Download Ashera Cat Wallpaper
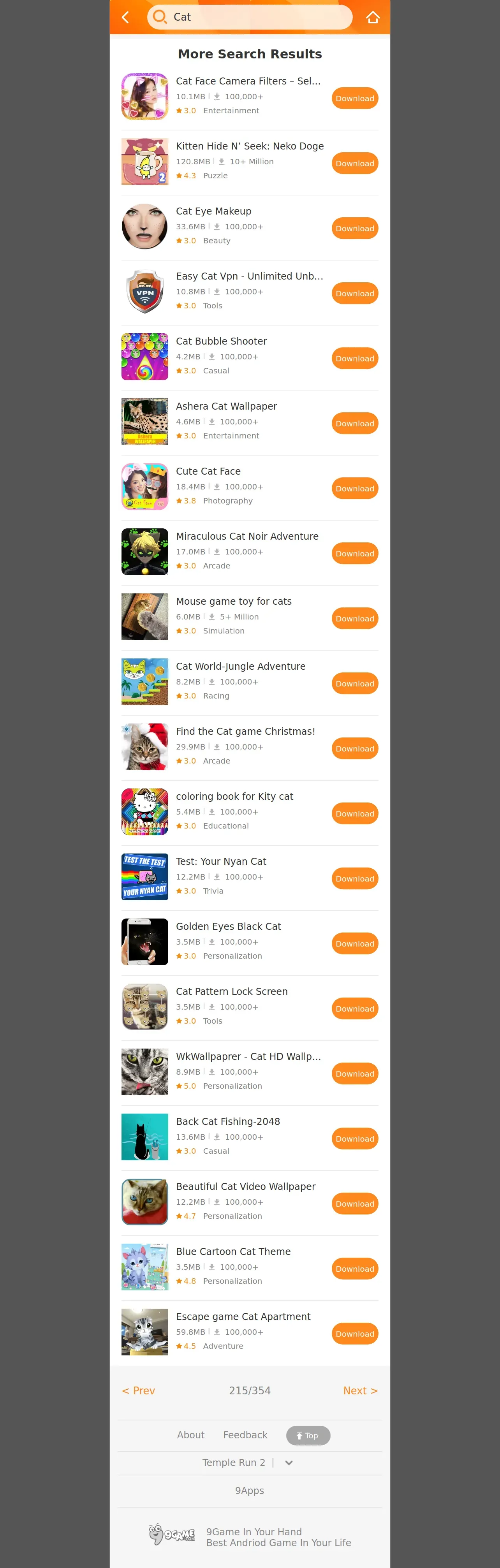This screenshot has height=1568, width=500. [x=354, y=424]
